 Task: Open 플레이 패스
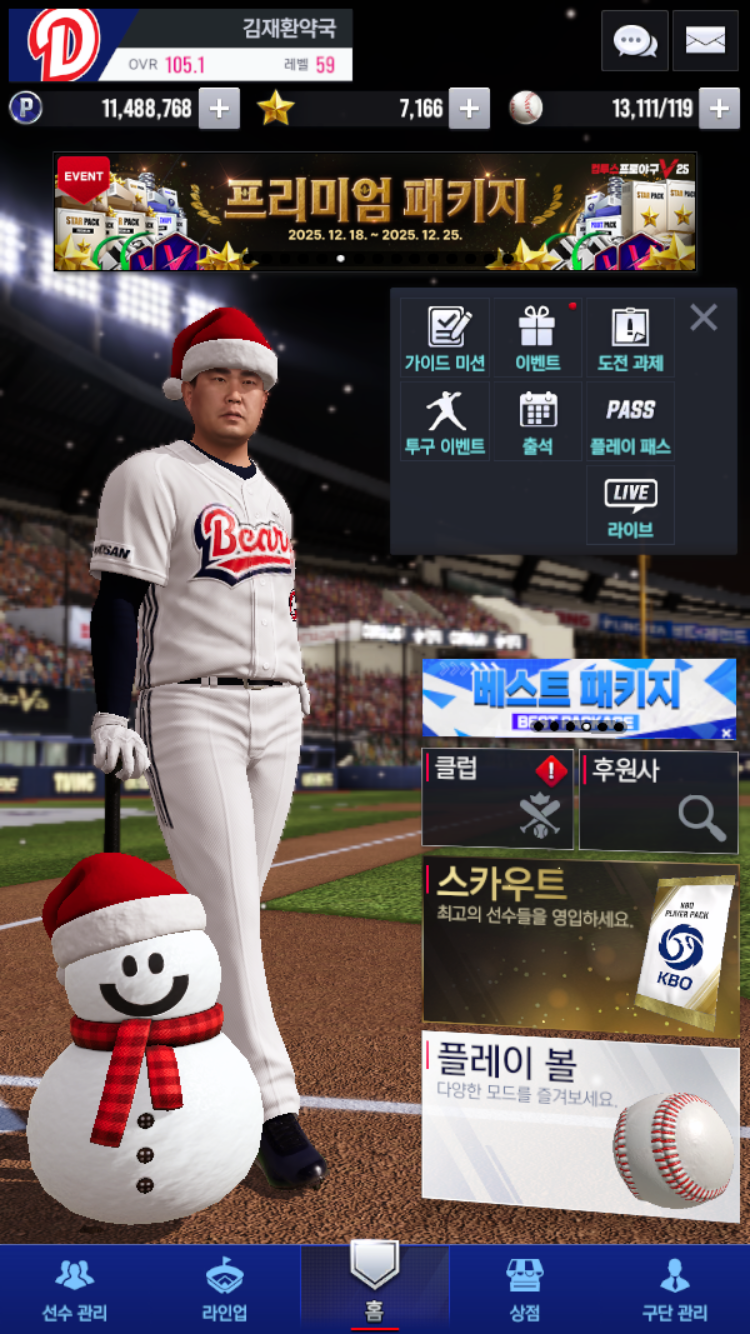point(630,423)
